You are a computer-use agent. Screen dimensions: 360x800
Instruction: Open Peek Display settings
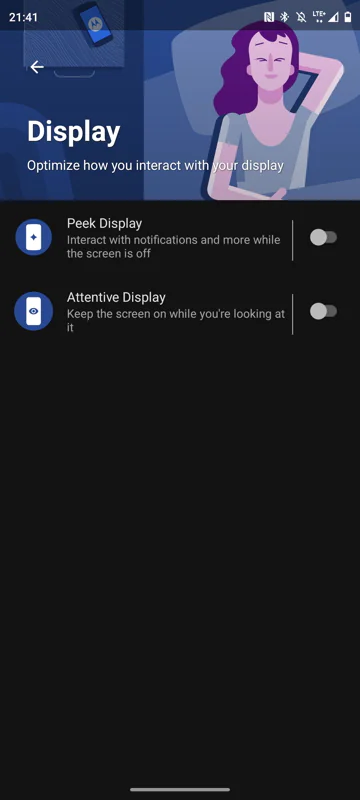click(146, 238)
